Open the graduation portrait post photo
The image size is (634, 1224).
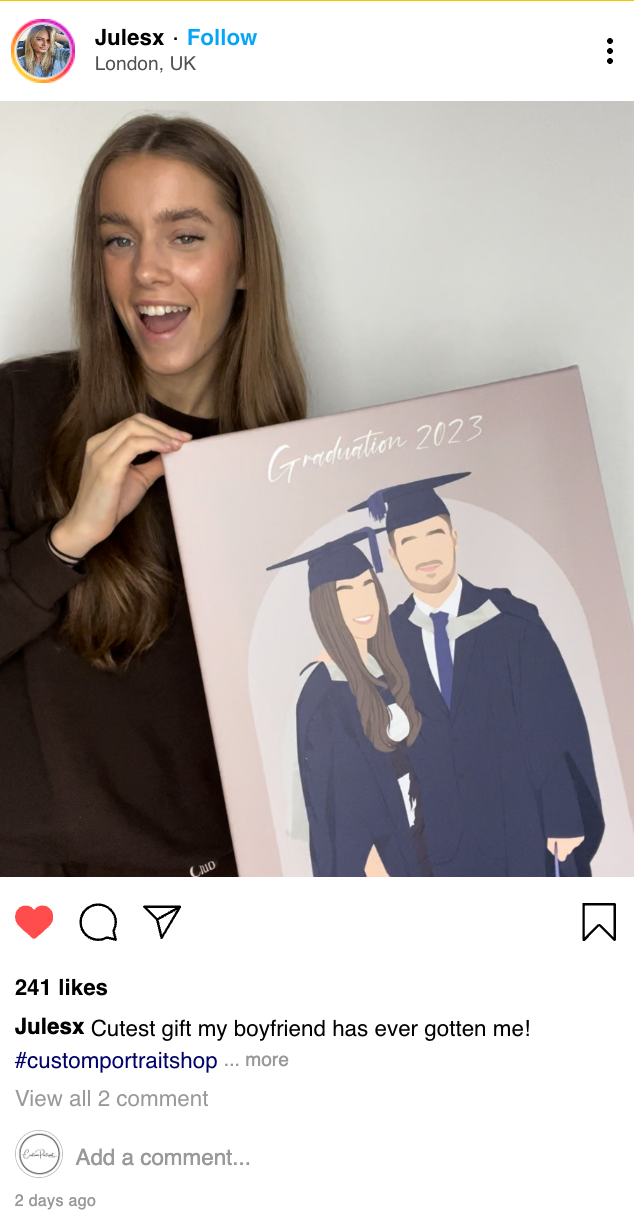tap(317, 488)
